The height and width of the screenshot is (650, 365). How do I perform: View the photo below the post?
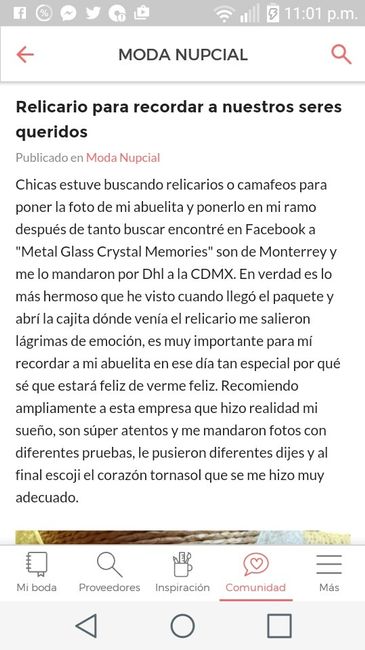click(x=183, y=537)
